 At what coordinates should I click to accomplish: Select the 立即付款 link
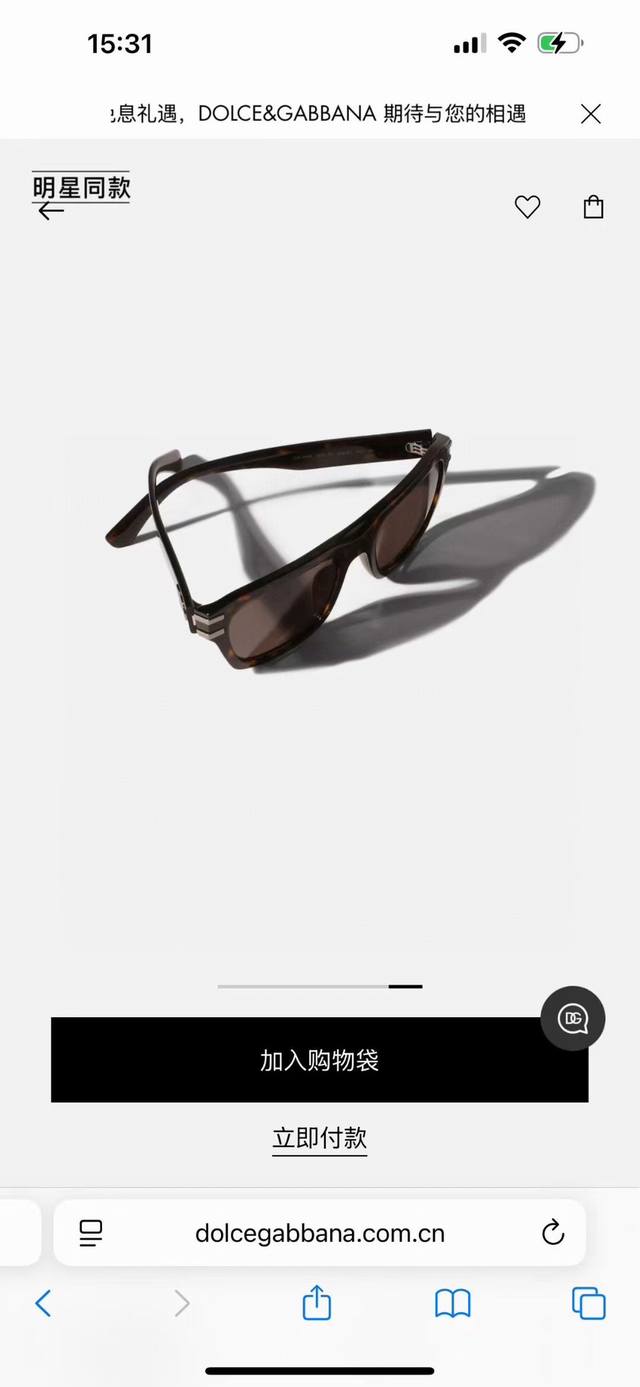tap(319, 1138)
